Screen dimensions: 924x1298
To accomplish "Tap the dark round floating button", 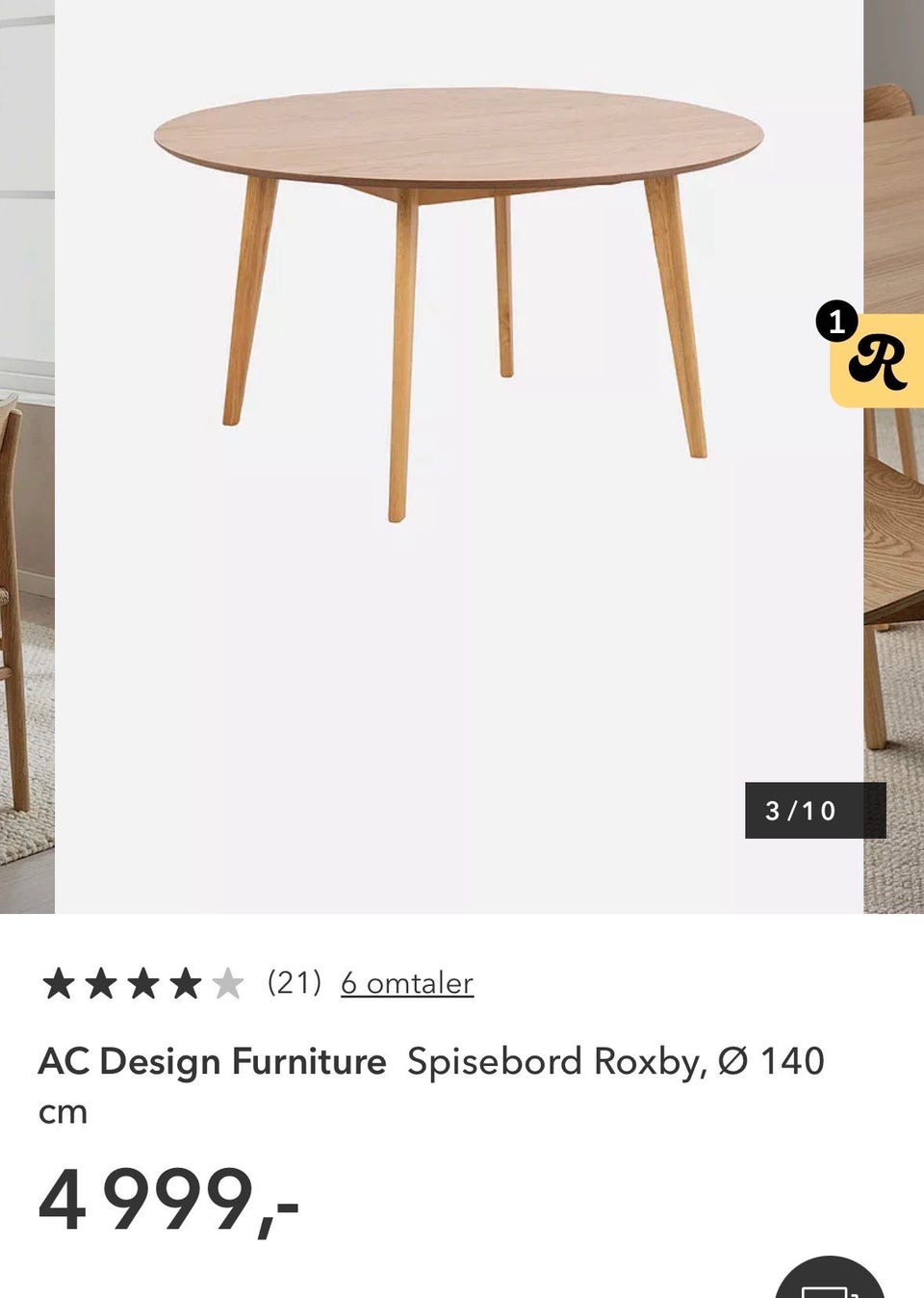I will [x=830, y=1283].
